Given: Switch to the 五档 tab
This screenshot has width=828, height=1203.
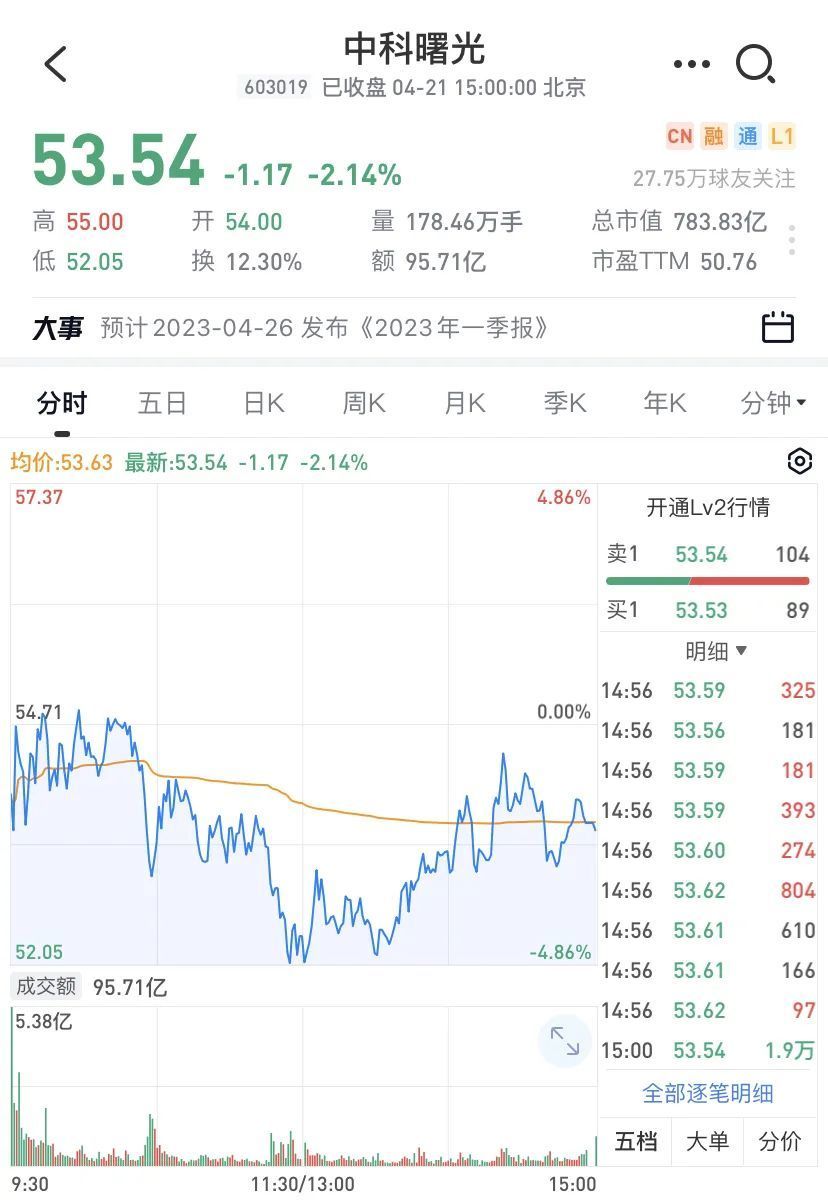Looking at the screenshot, I should tap(636, 1141).
